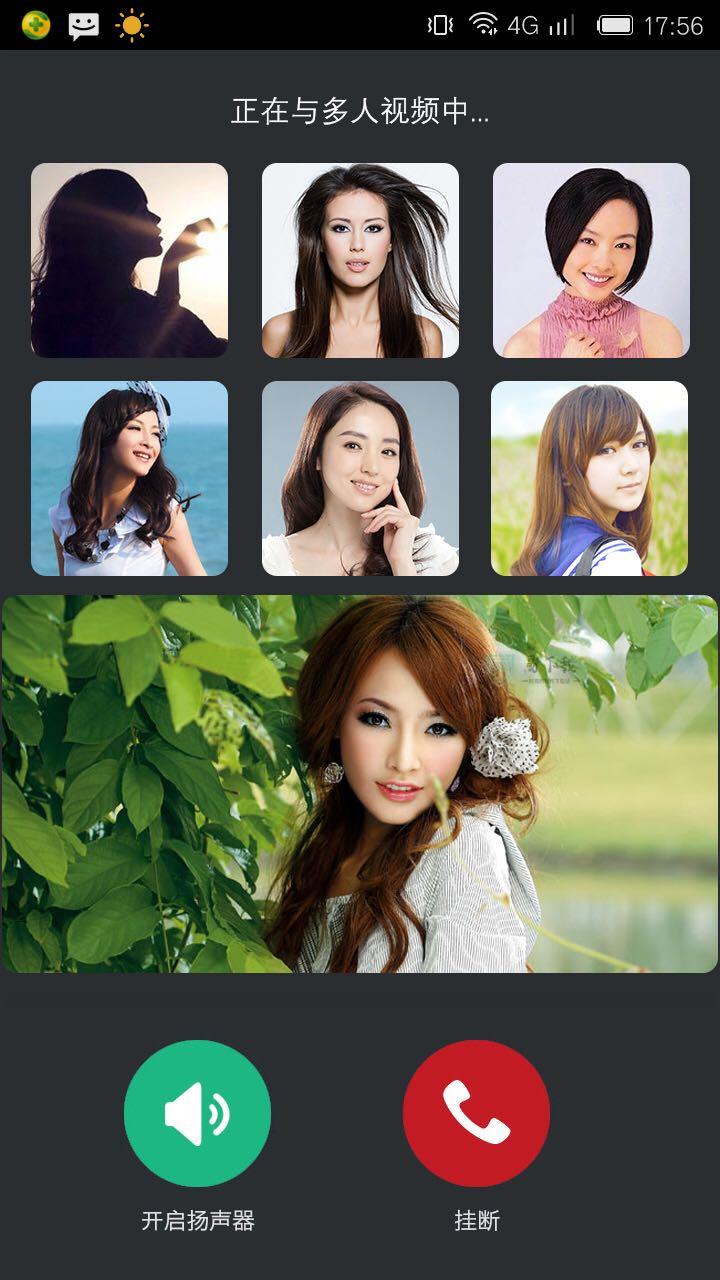
Task: Select the short black bob hair participant tile
Action: tap(591, 260)
